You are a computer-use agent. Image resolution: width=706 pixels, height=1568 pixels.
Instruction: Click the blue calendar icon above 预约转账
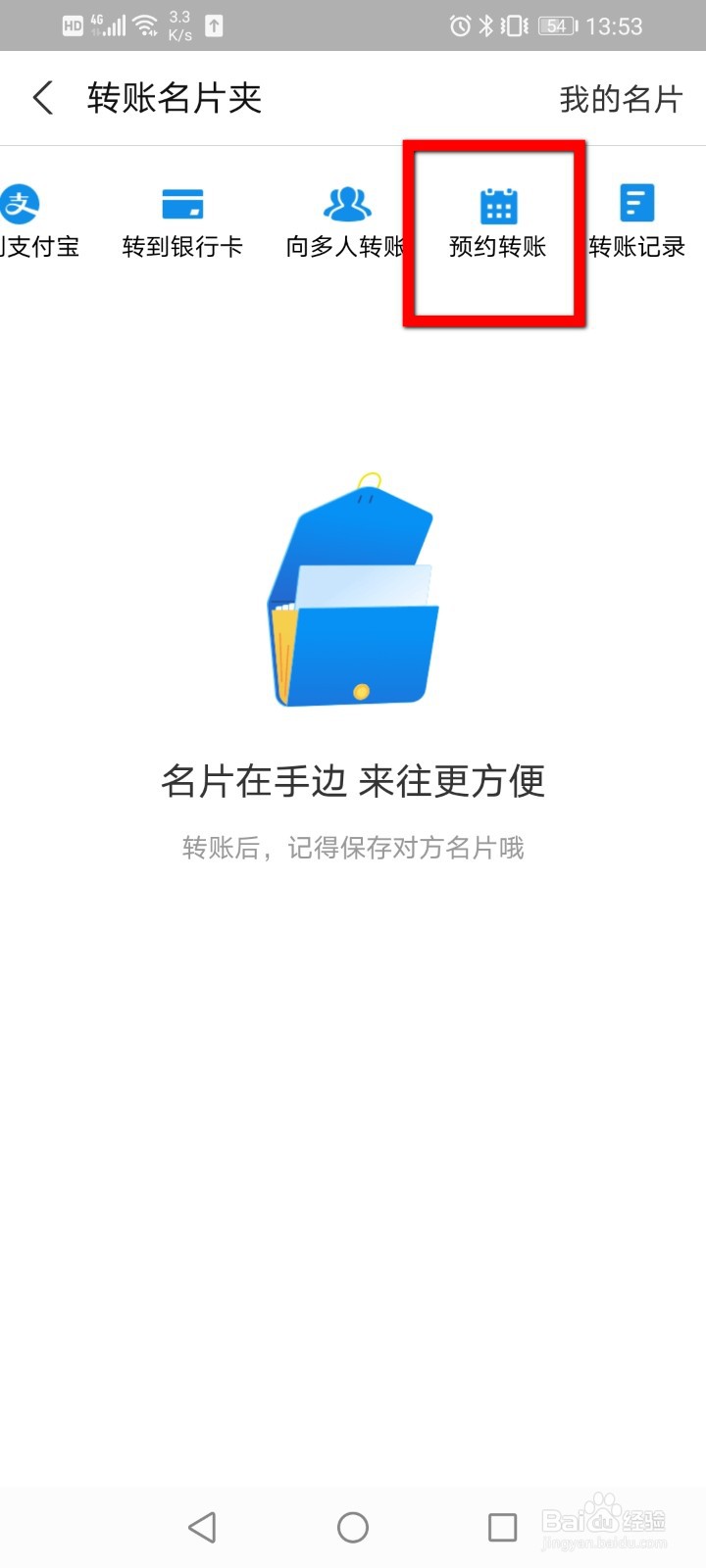coord(496,206)
